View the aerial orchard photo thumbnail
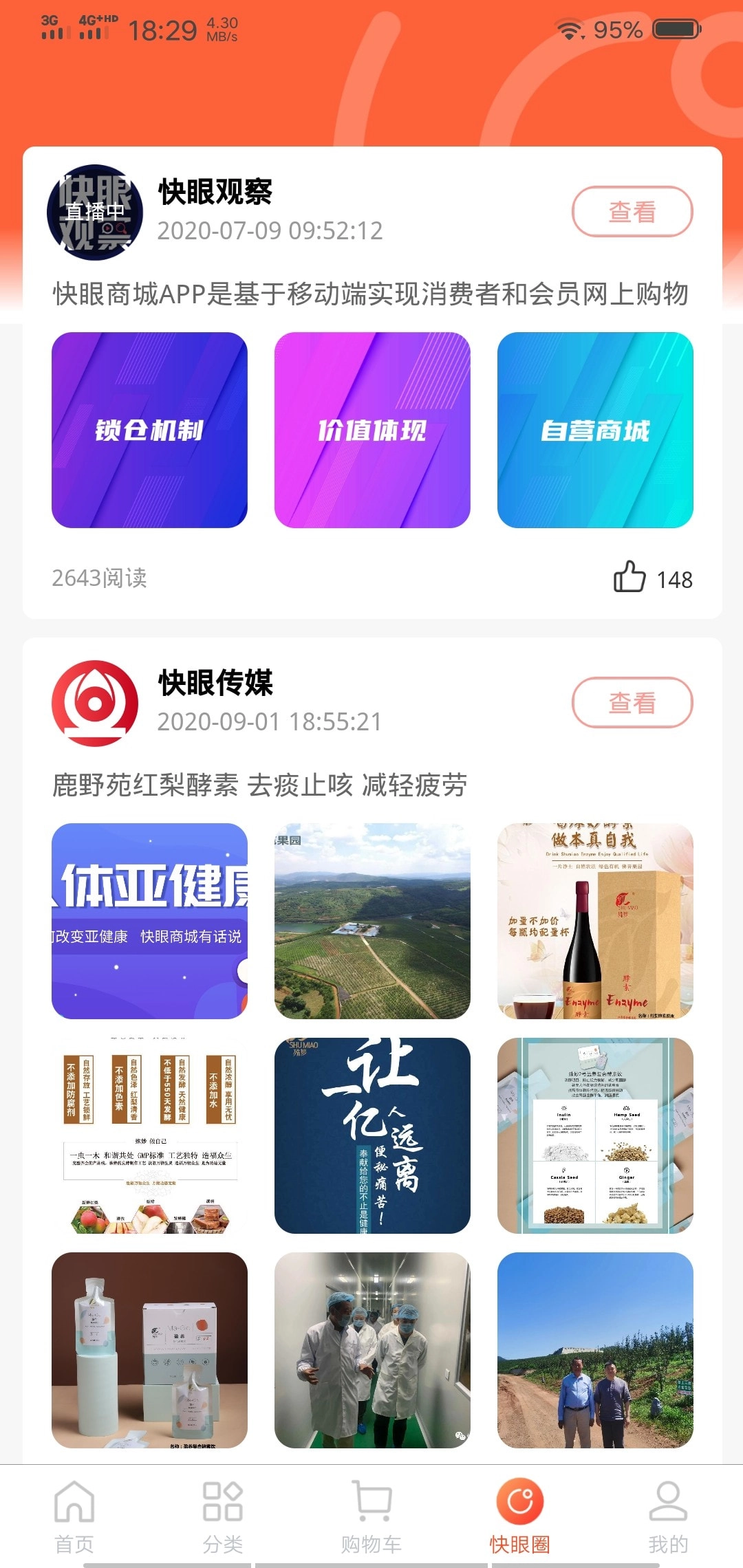Screen dimensions: 743x1568 tap(372, 918)
